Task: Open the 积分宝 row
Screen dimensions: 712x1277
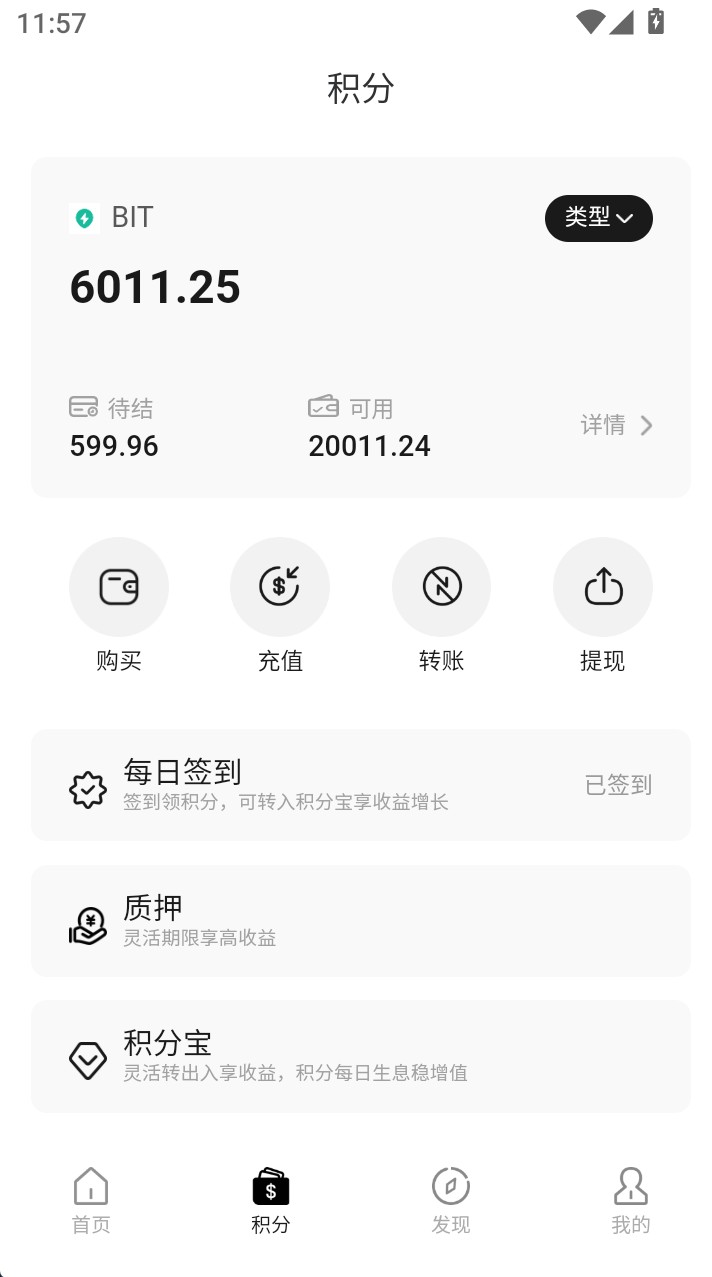Action: coord(361,1057)
